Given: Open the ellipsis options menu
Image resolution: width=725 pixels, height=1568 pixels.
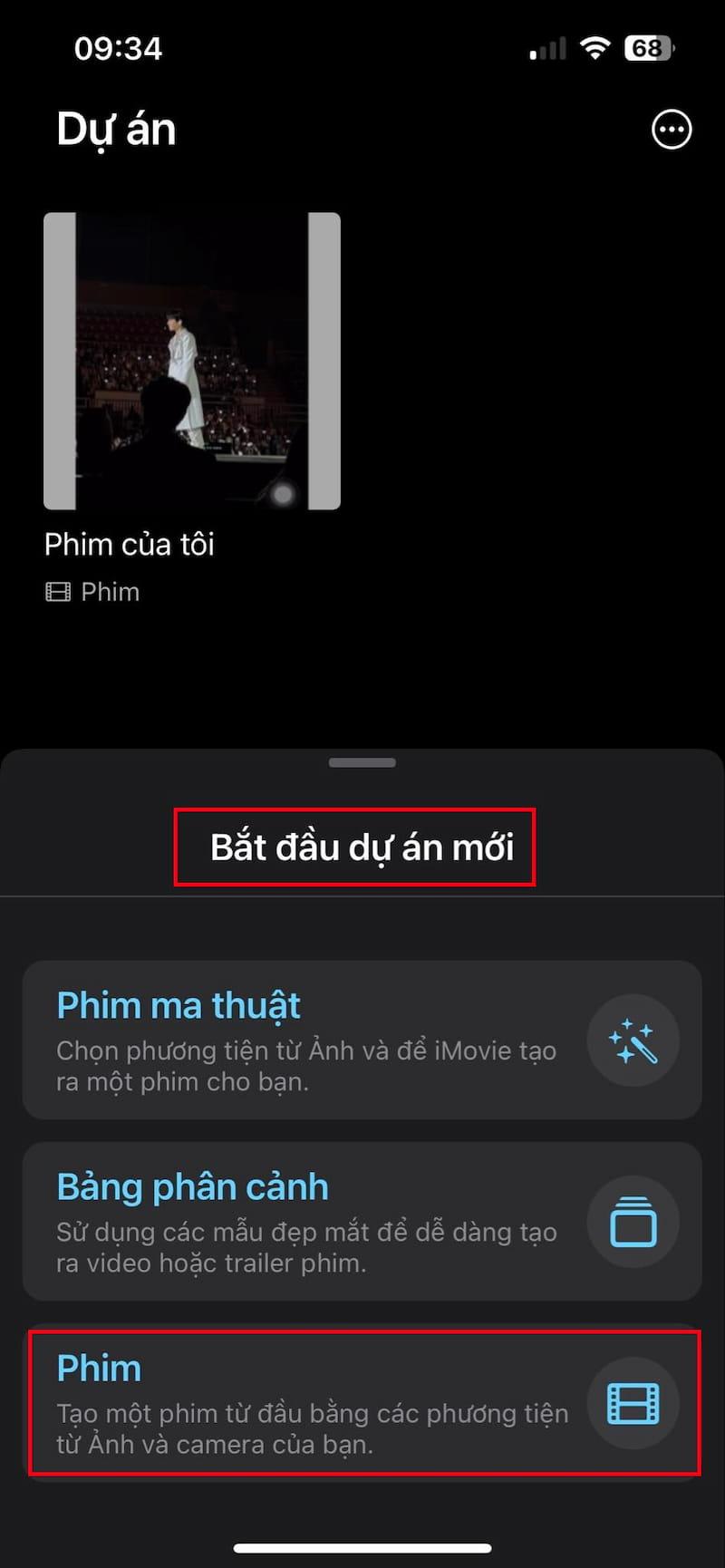Looking at the screenshot, I should (671, 129).
